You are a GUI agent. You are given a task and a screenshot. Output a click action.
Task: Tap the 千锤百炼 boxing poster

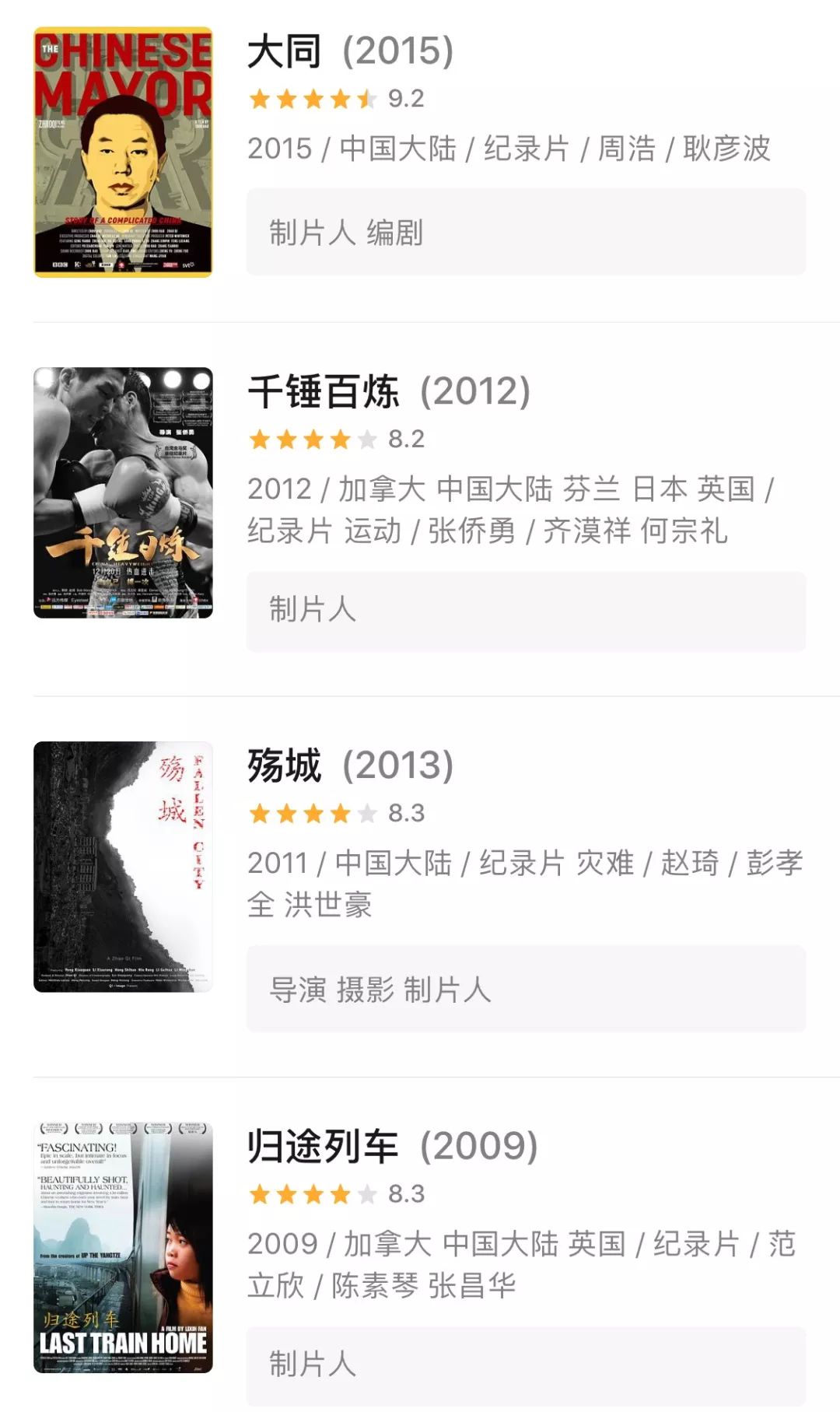pyautogui.click(x=123, y=492)
